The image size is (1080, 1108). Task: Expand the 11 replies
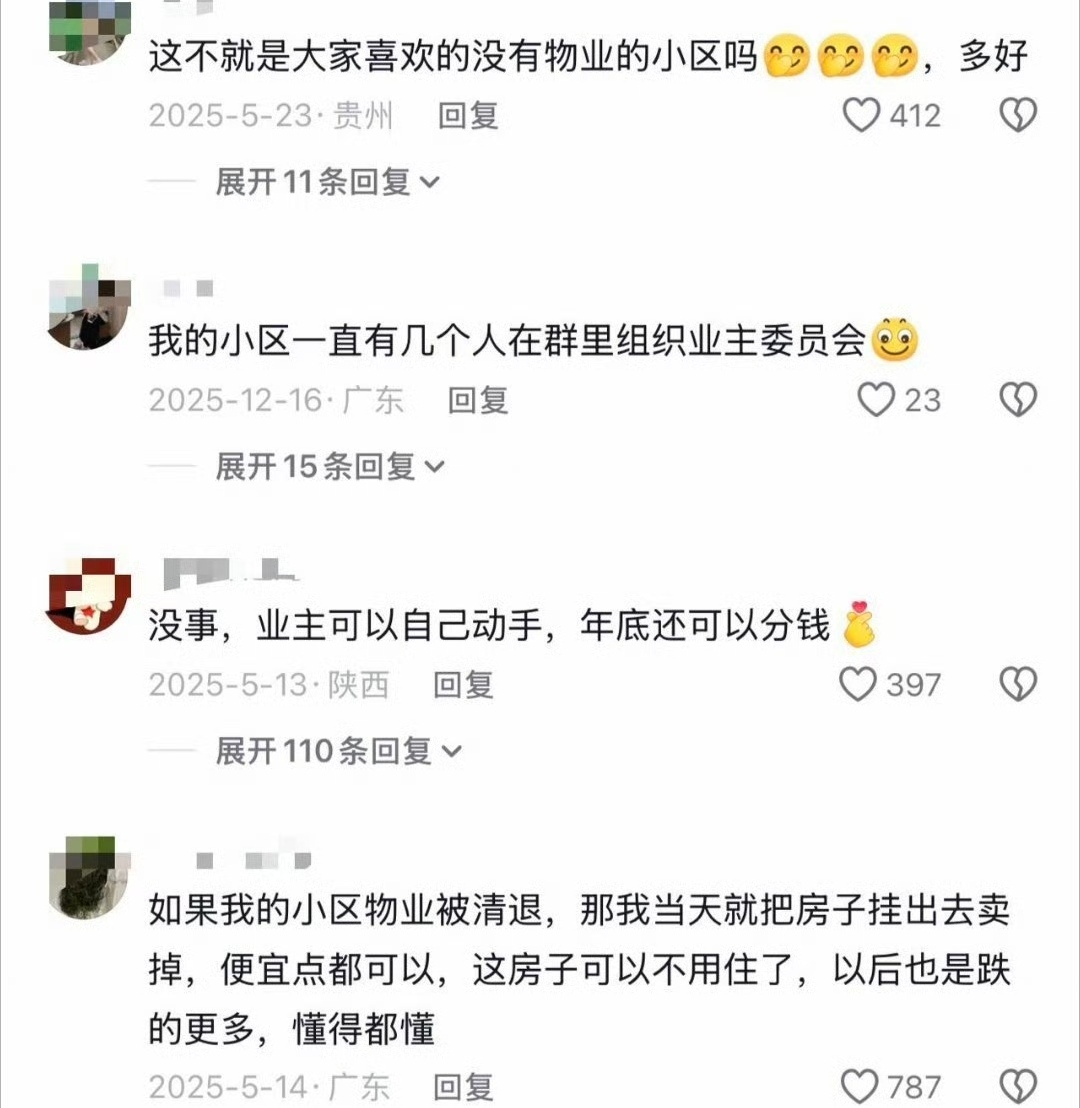pos(326,182)
